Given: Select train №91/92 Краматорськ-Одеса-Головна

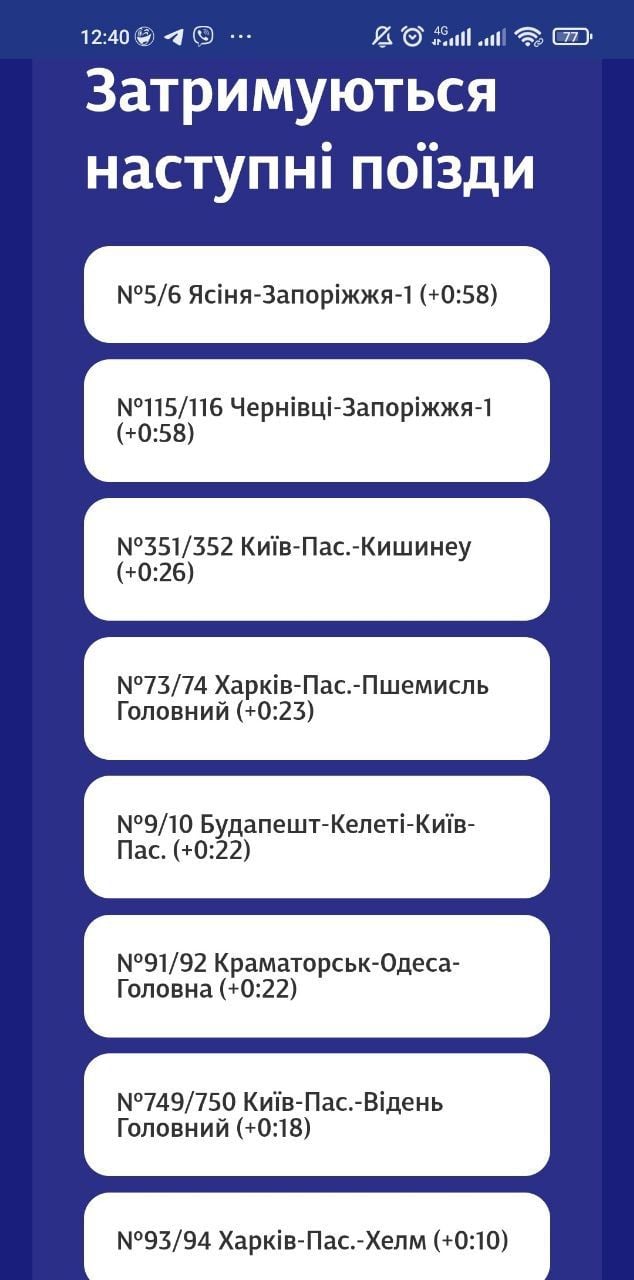Looking at the screenshot, I should click(x=317, y=976).
